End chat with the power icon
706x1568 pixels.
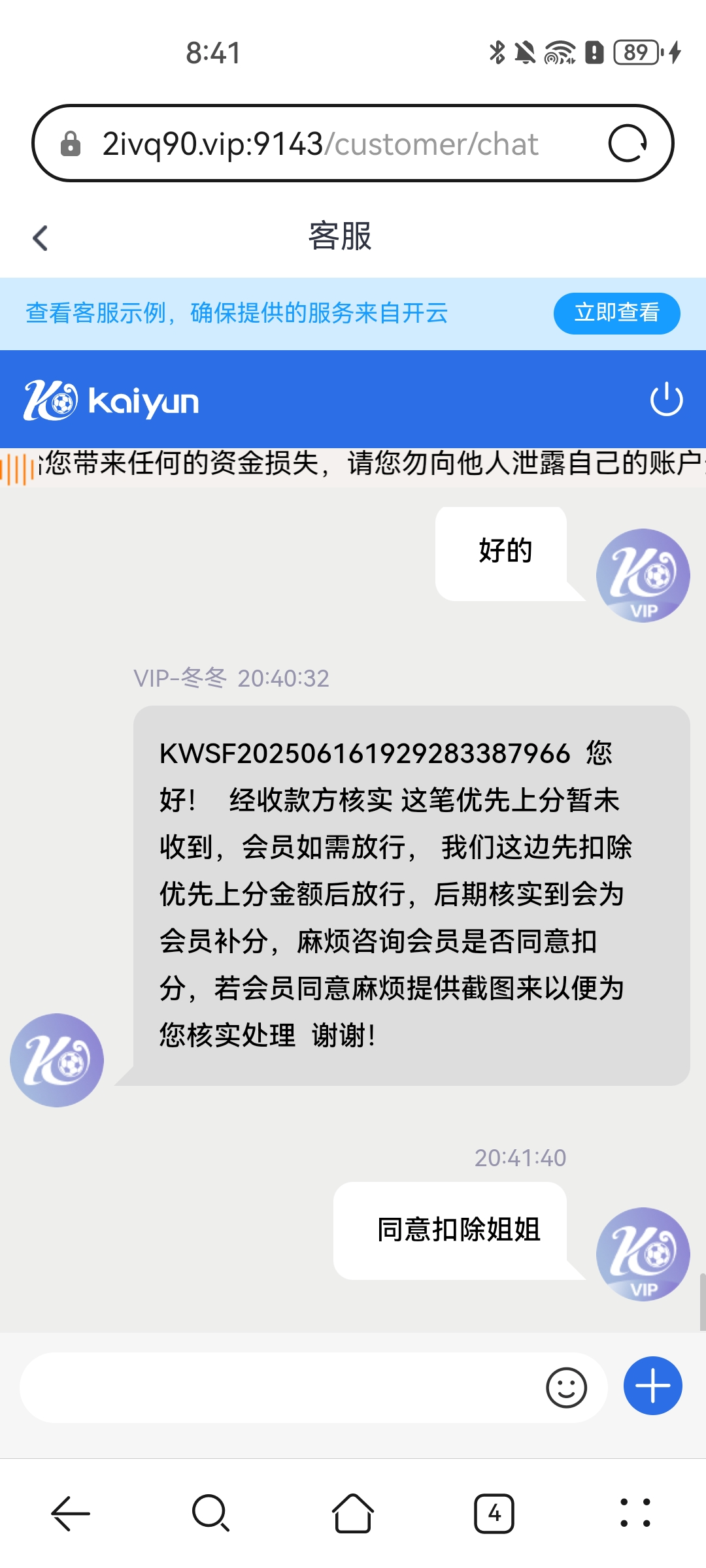666,399
